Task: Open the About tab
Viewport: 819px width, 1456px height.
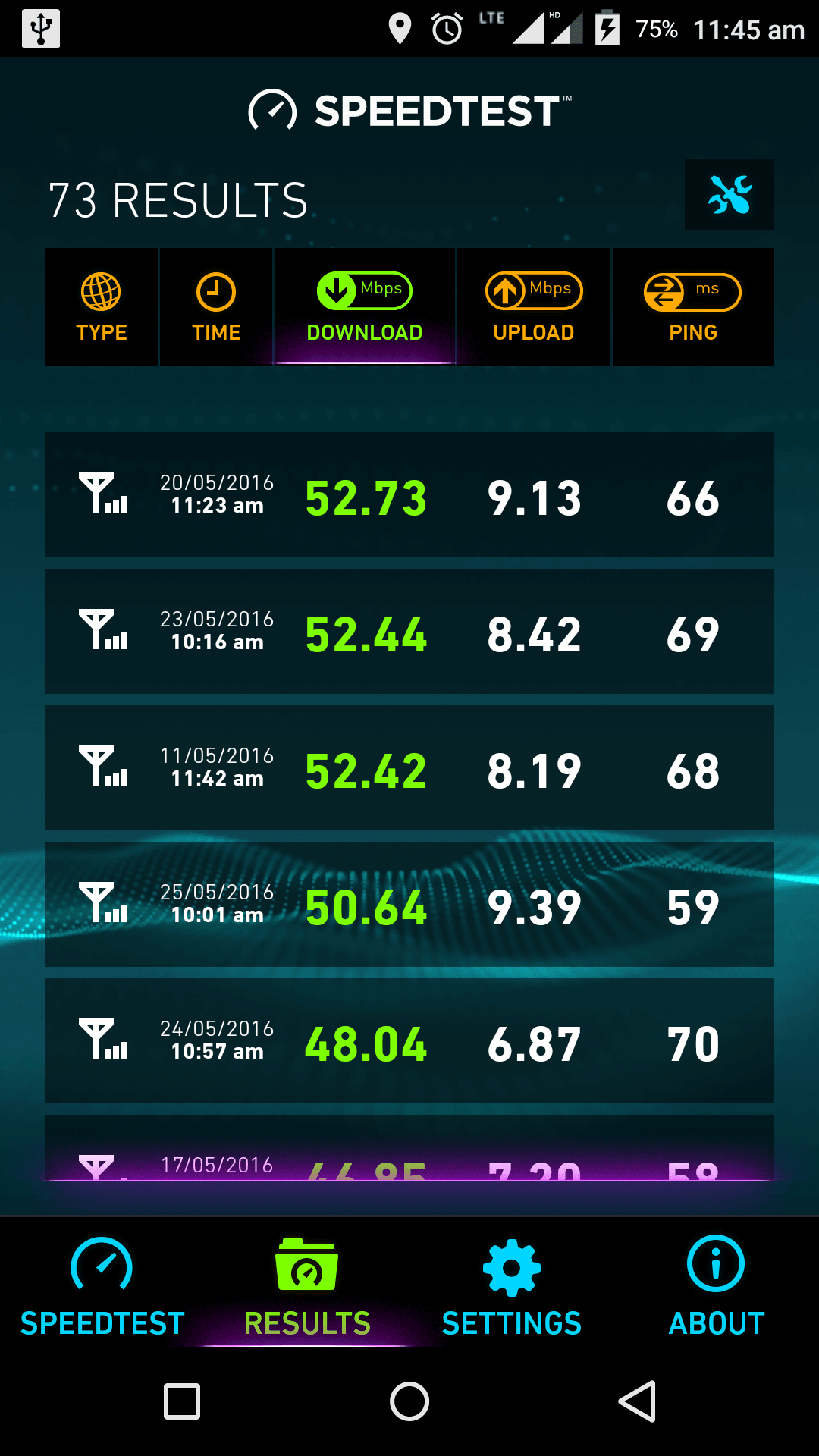Action: coord(717,1285)
